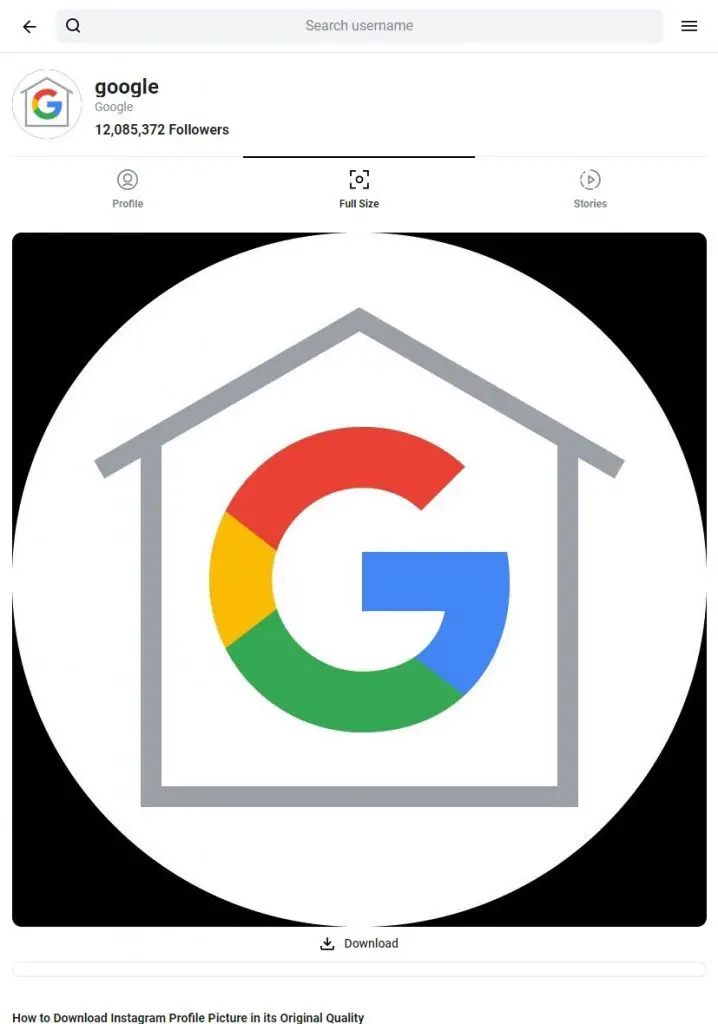The height and width of the screenshot is (1024, 718).
Task: Download the full size profile picture
Action: click(359, 943)
